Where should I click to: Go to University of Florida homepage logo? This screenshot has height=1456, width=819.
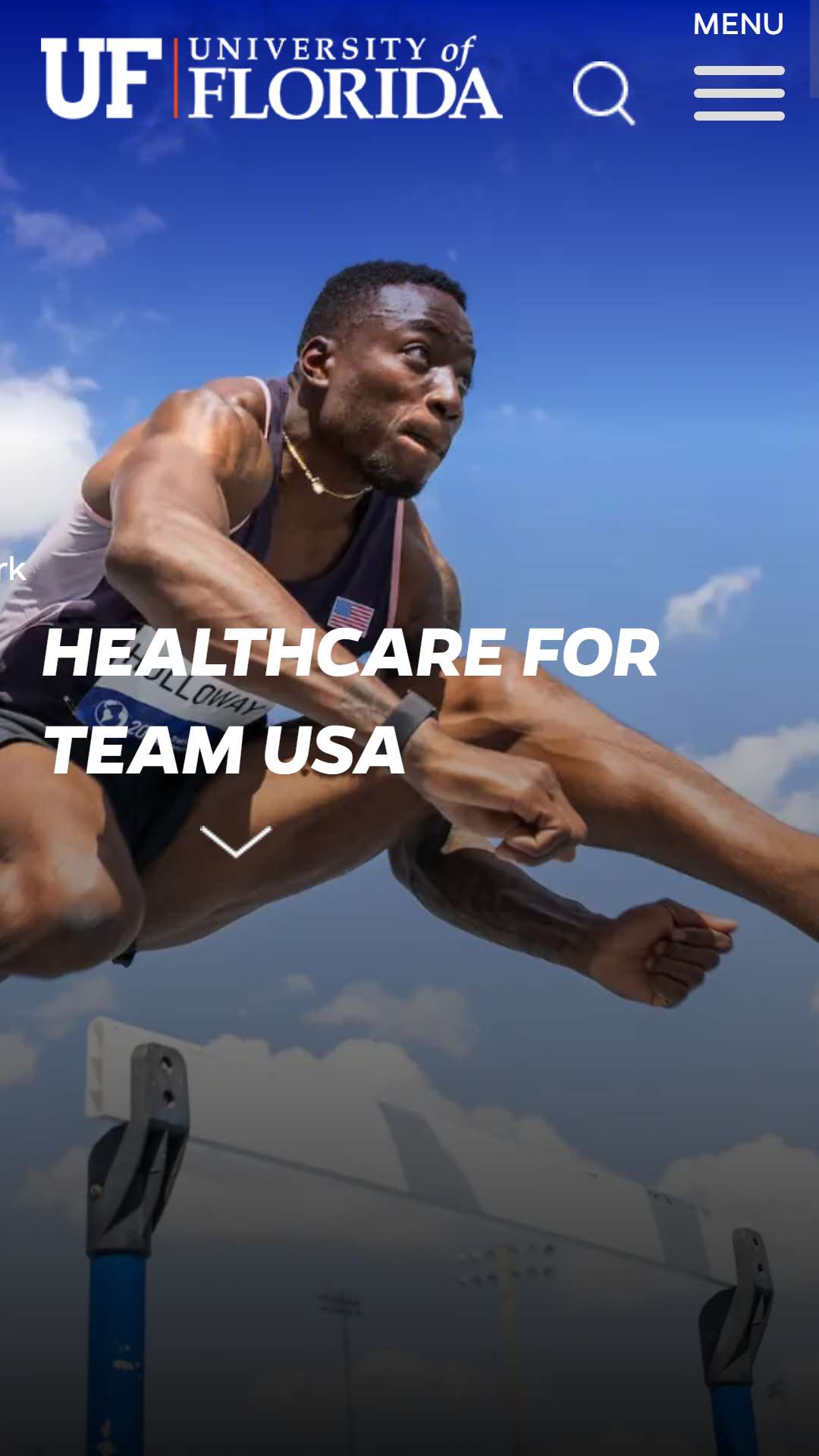(x=271, y=78)
